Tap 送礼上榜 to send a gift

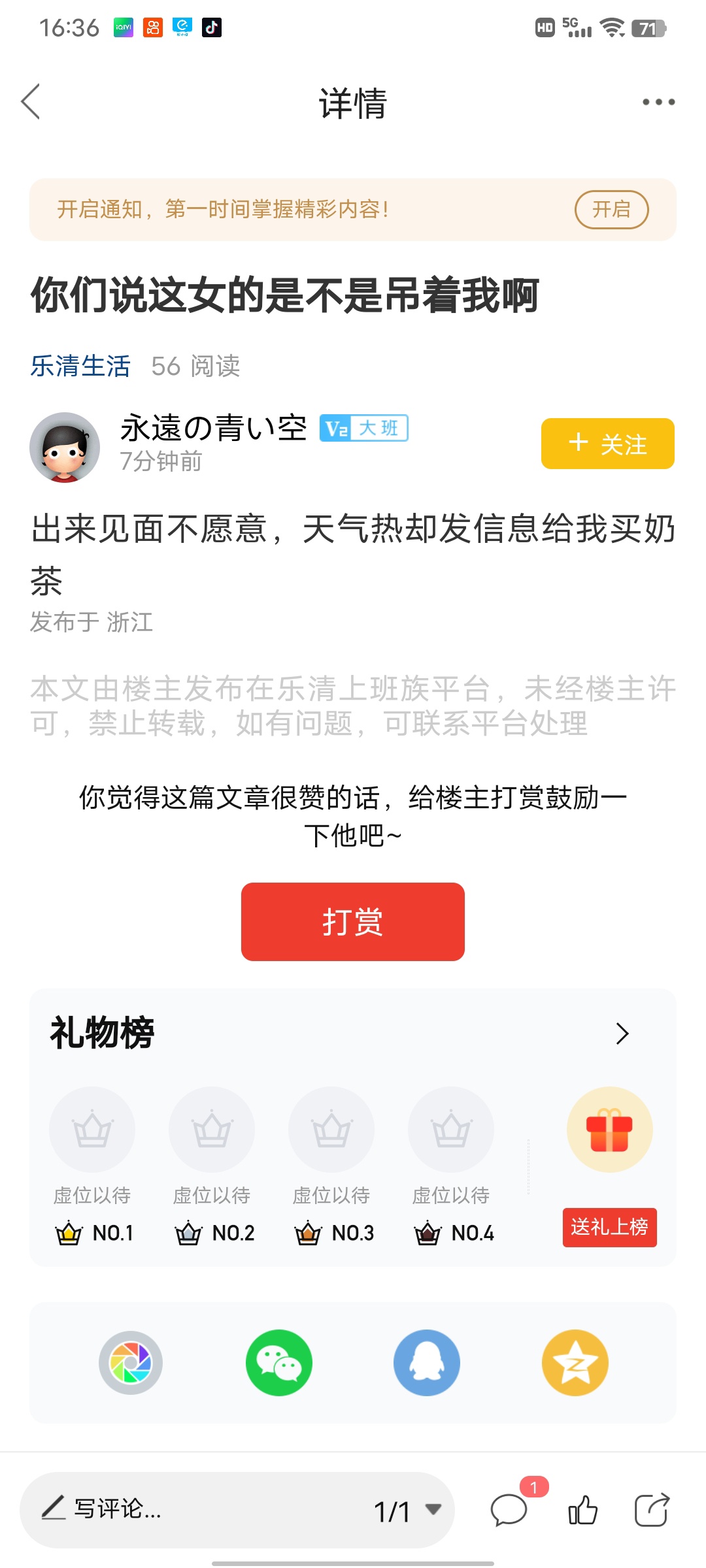click(609, 1228)
